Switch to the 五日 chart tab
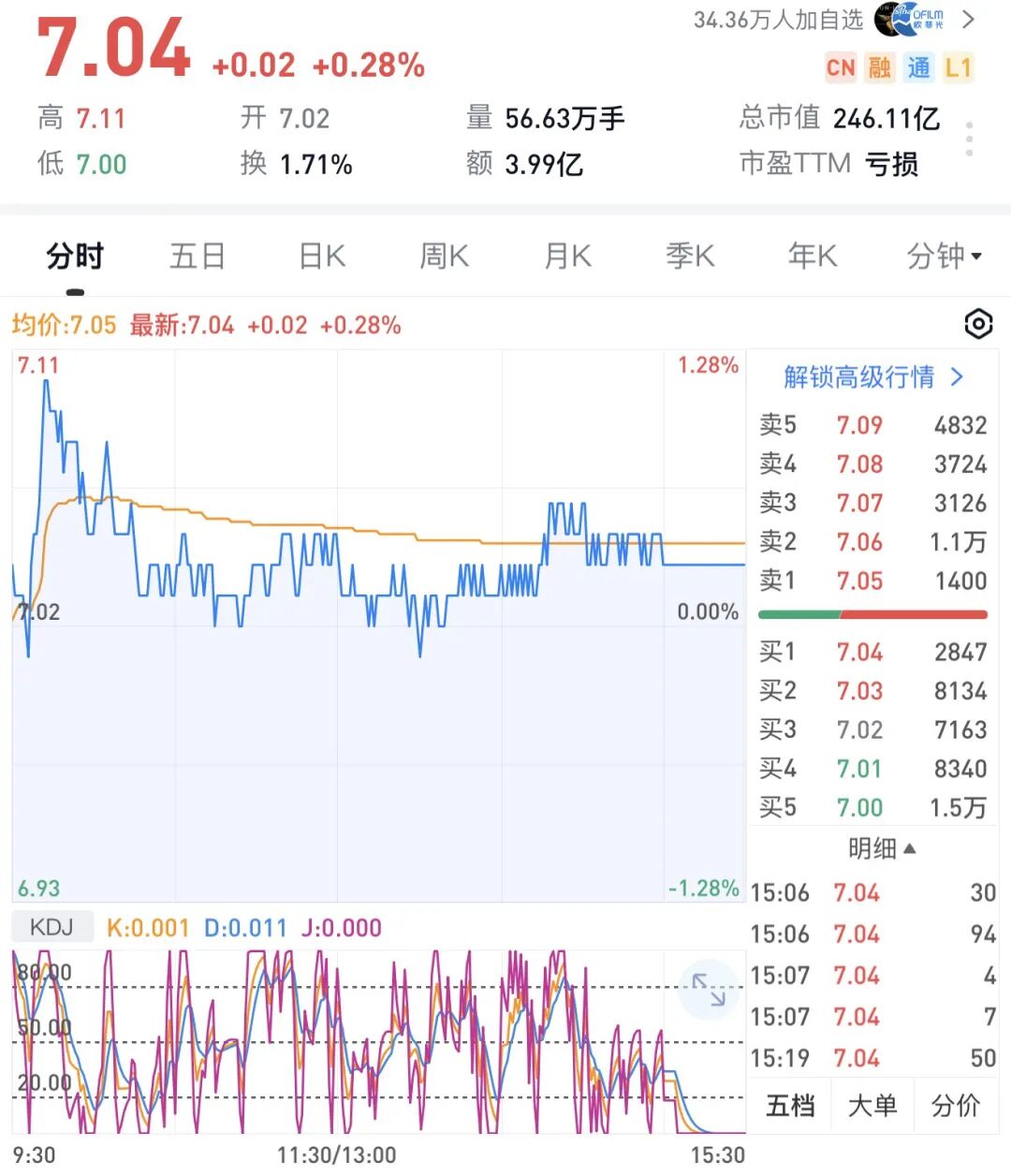 198,256
